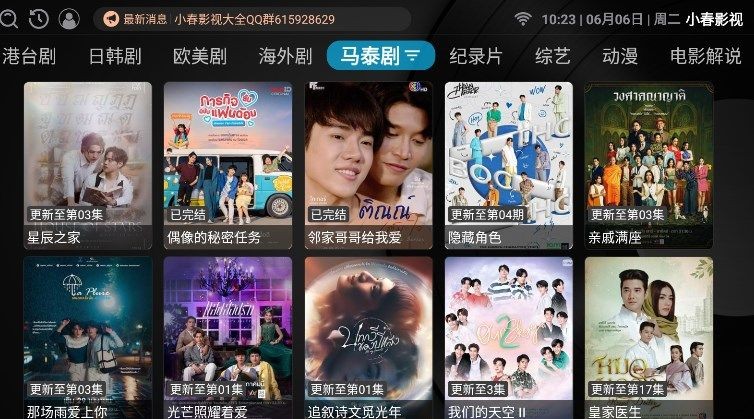Switch to the 海外剧 tab
The image size is (754, 419).
click(285, 56)
